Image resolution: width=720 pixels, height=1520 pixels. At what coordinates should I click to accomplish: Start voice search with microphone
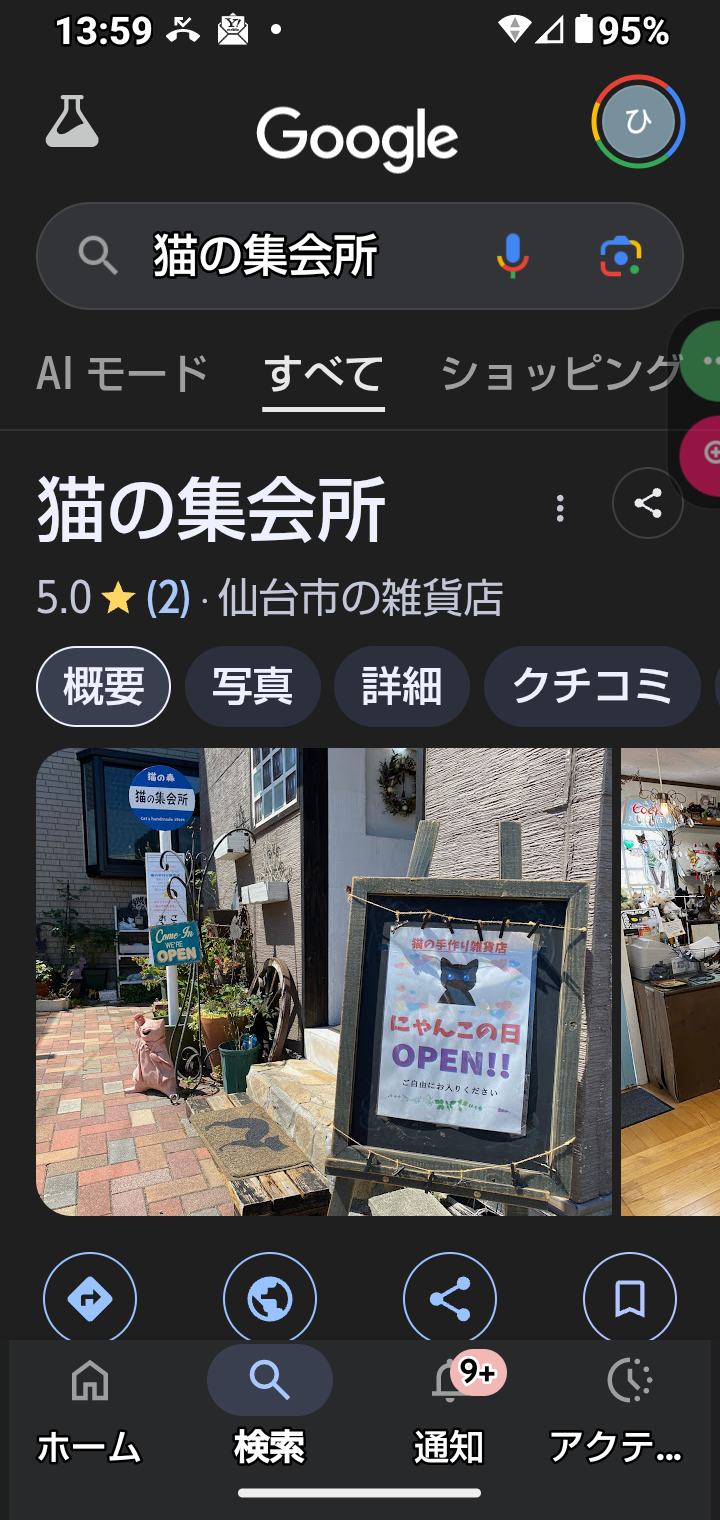pyautogui.click(x=512, y=257)
